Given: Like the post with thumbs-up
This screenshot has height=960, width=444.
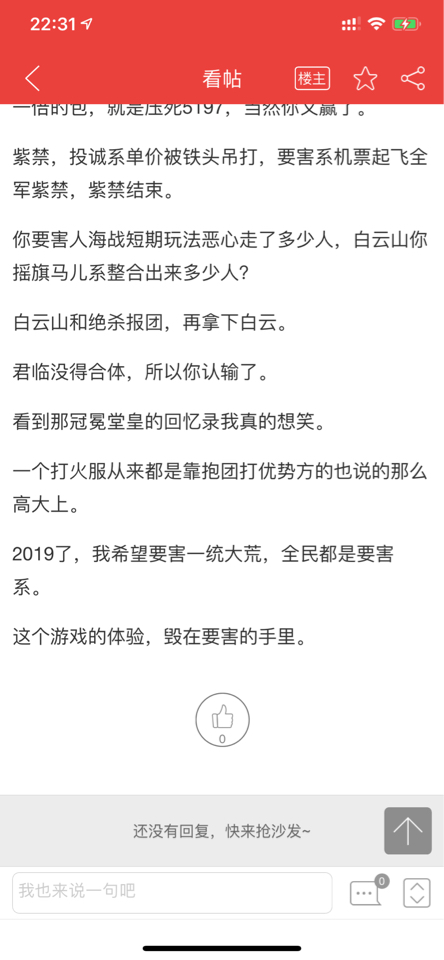Looking at the screenshot, I should tap(222, 720).
